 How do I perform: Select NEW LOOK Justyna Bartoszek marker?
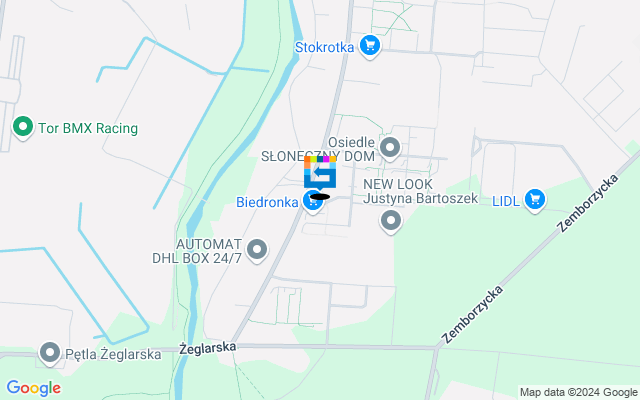tap(391, 221)
